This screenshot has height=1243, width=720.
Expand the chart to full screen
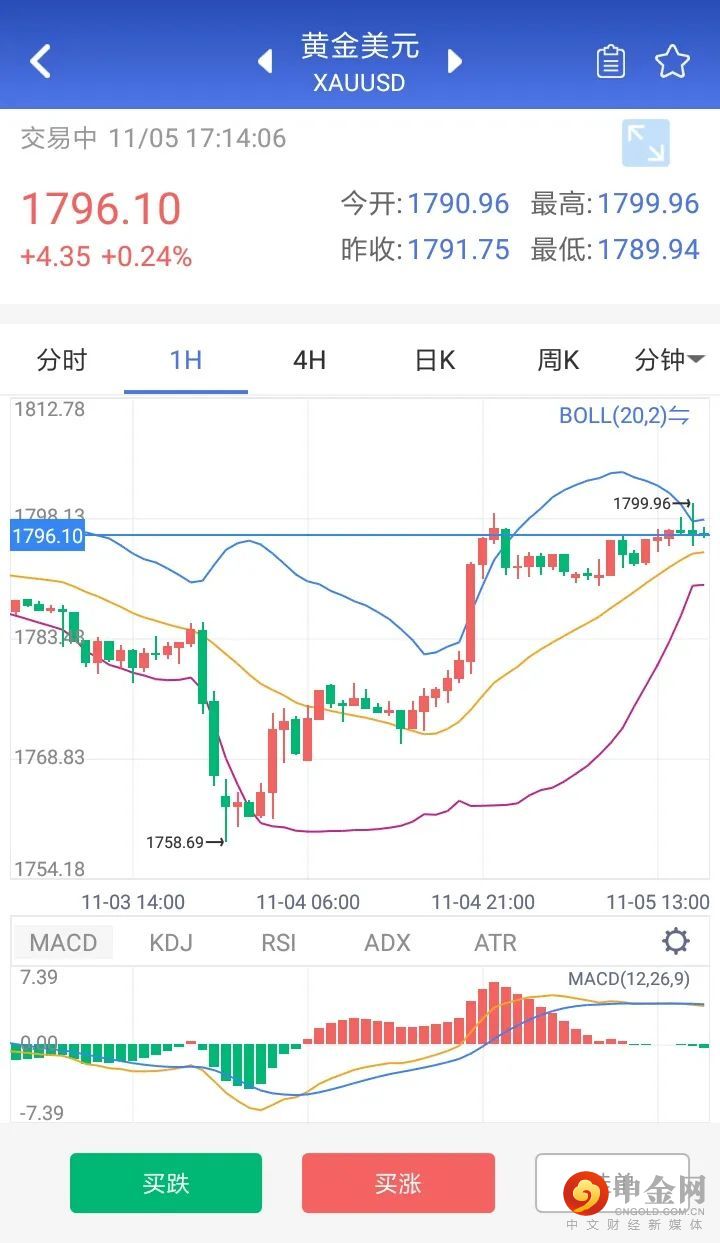pos(645,143)
